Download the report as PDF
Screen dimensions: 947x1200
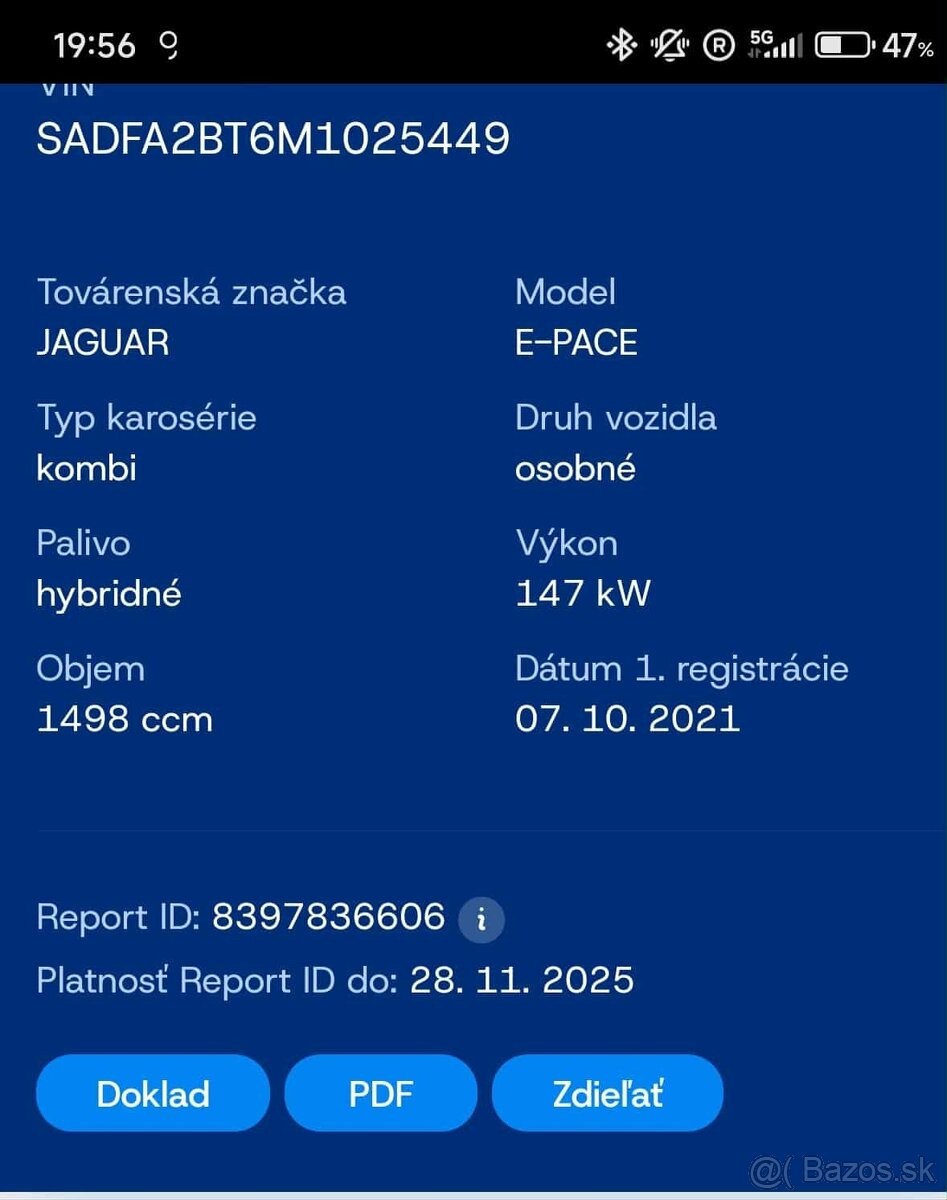[380, 1093]
